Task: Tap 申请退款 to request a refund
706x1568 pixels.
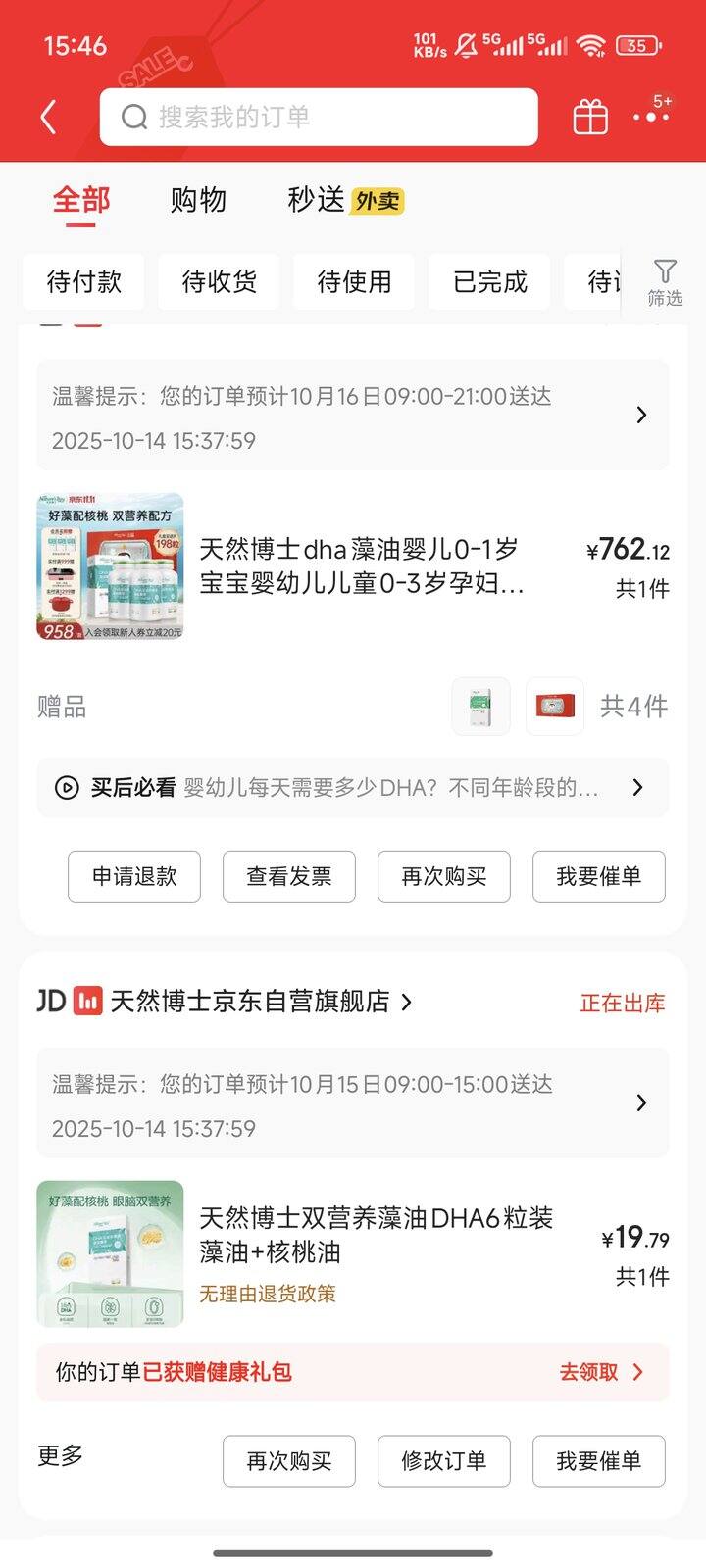Action: coord(134,876)
